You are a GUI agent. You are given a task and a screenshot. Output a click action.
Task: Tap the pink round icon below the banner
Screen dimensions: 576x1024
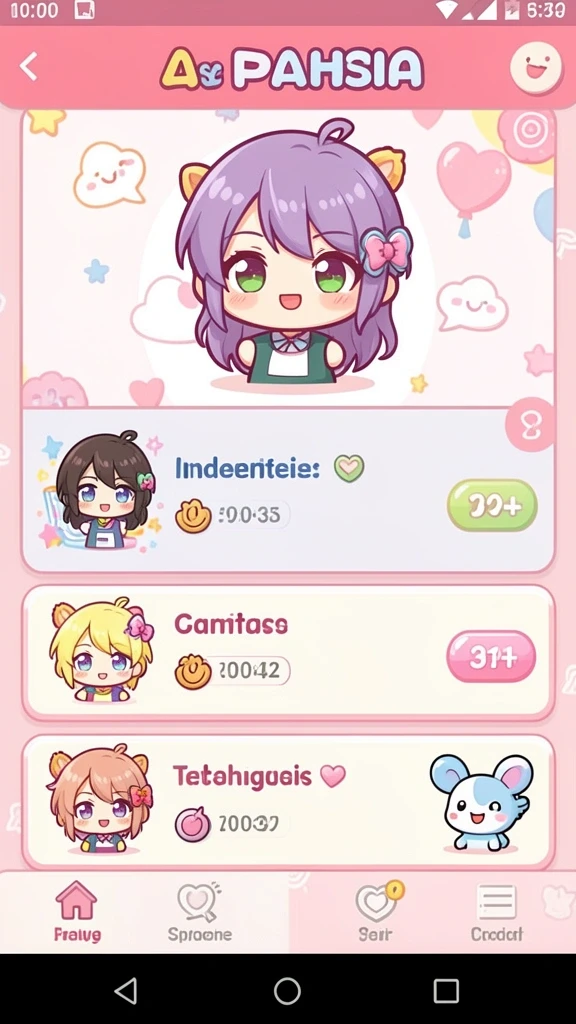click(530, 424)
